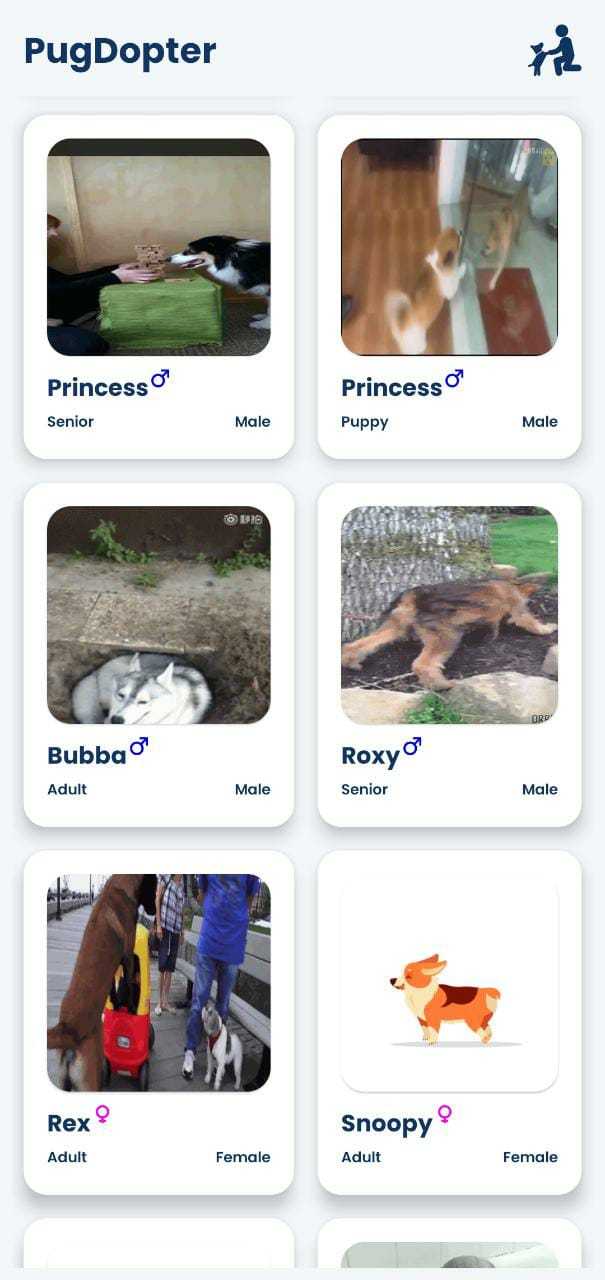The width and height of the screenshot is (605, 1280).
Task: View Bubba's adoption profile
Action: pos(158,655)
